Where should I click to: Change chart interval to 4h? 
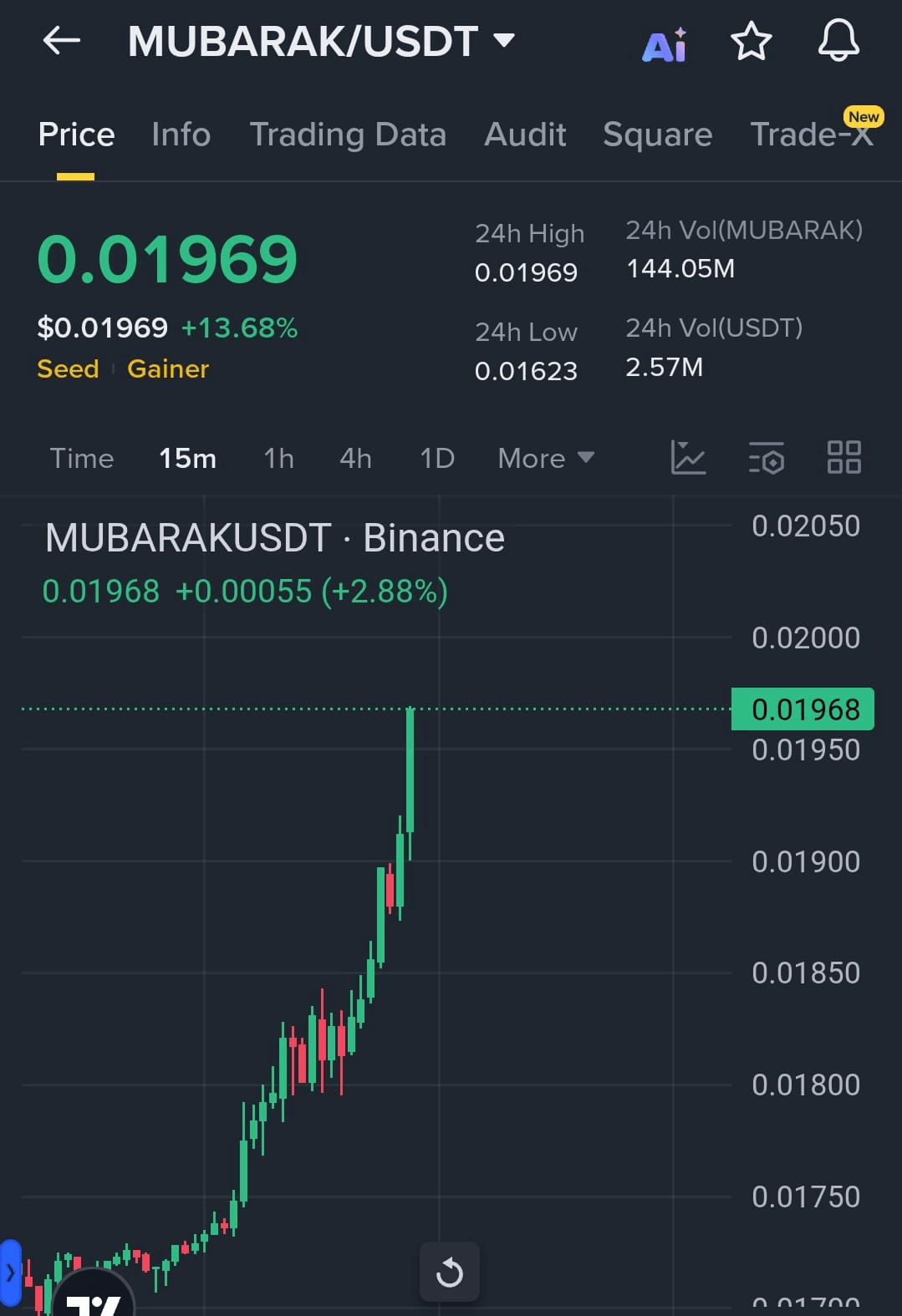[x=355, y=458]
